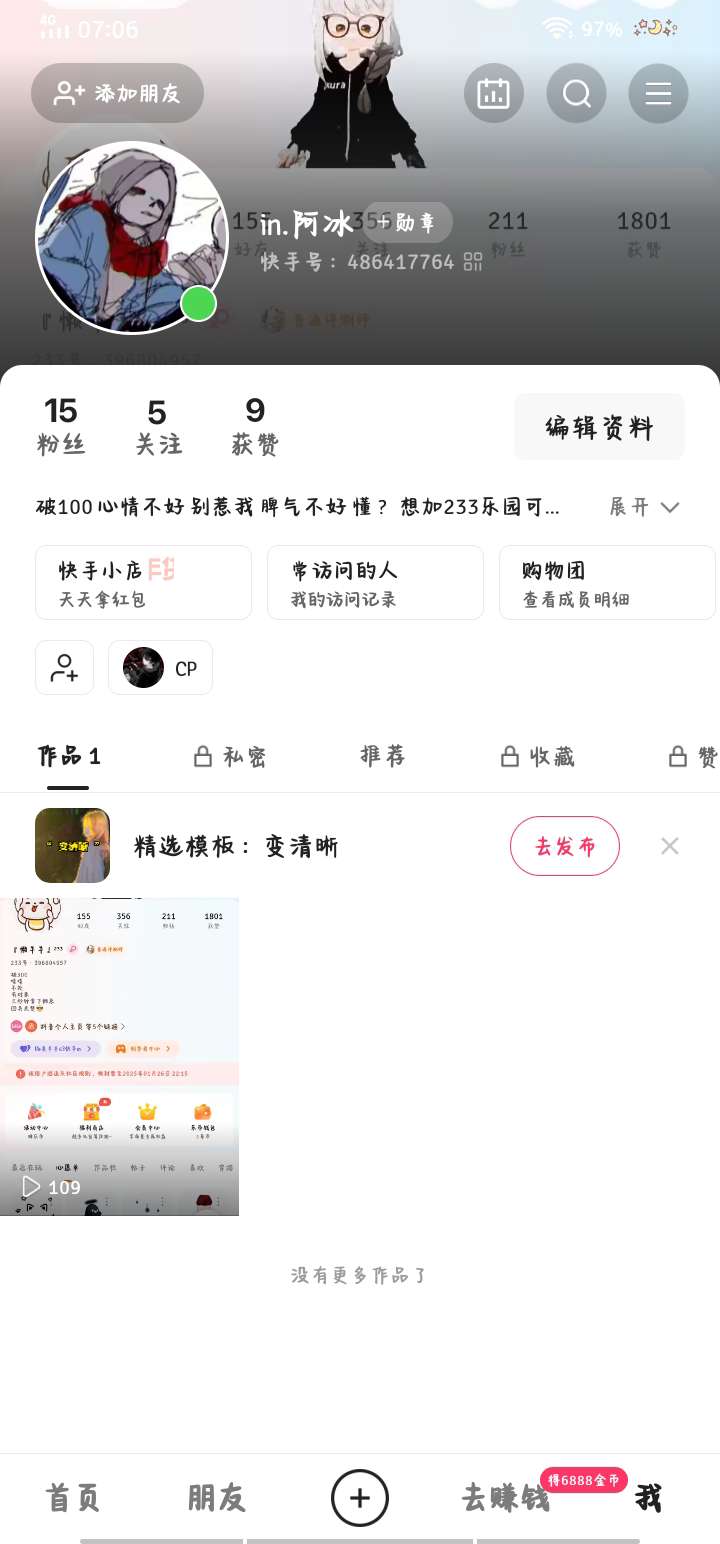Image resolution: width=720 pixels, height=1544 pixels.
Task: Open the 常访问的人 card
Action: [x=375, y=582]
